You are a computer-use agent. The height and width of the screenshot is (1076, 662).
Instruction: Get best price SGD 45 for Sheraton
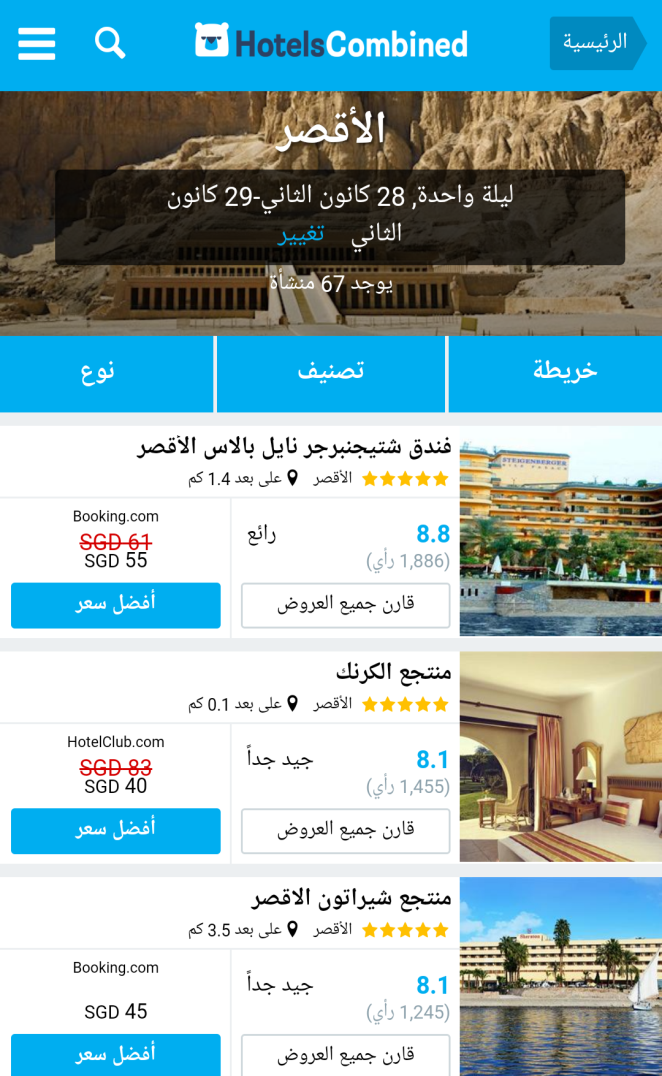(x=115, y=1054)
